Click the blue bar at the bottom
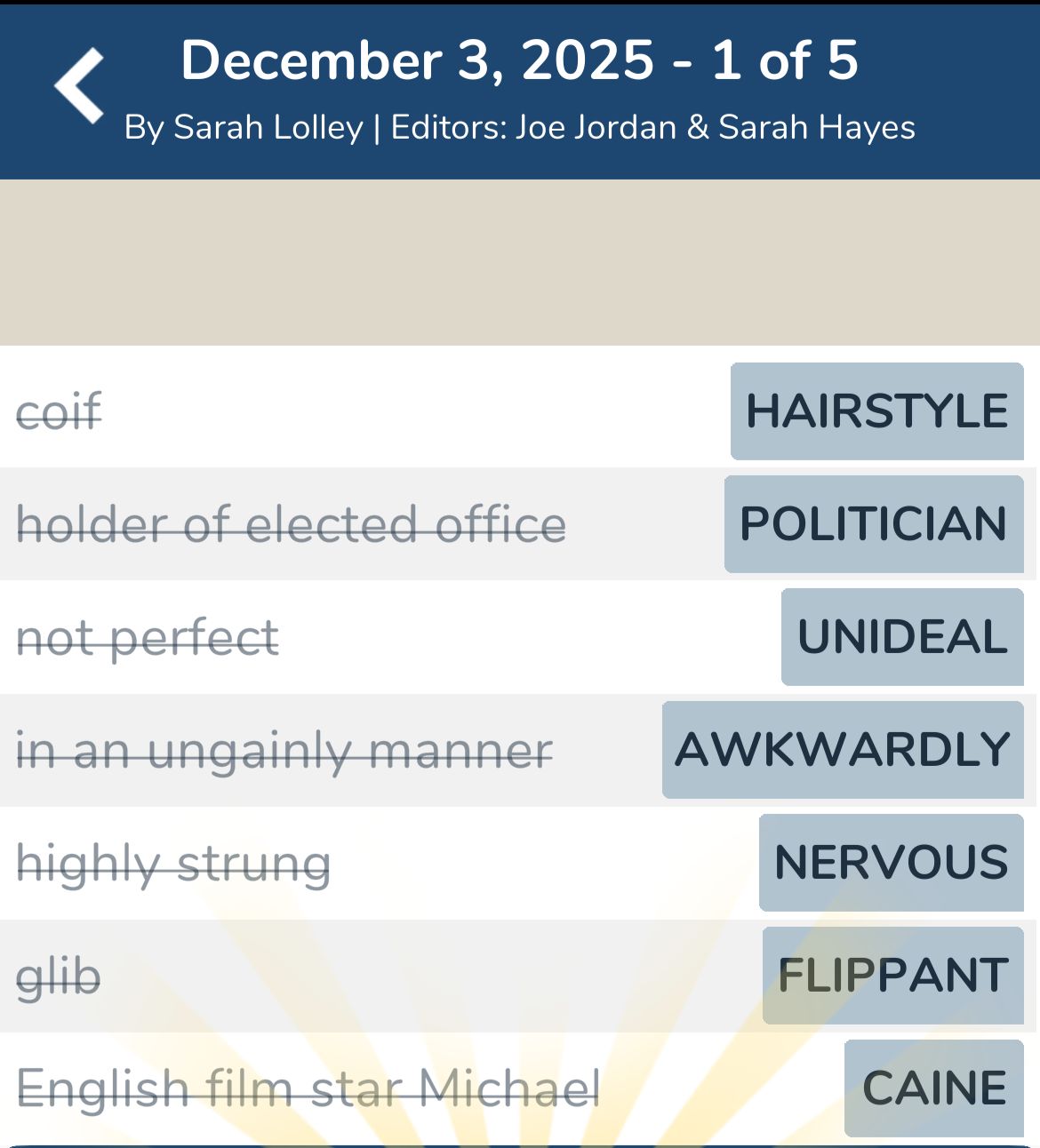 point(520,1142)
